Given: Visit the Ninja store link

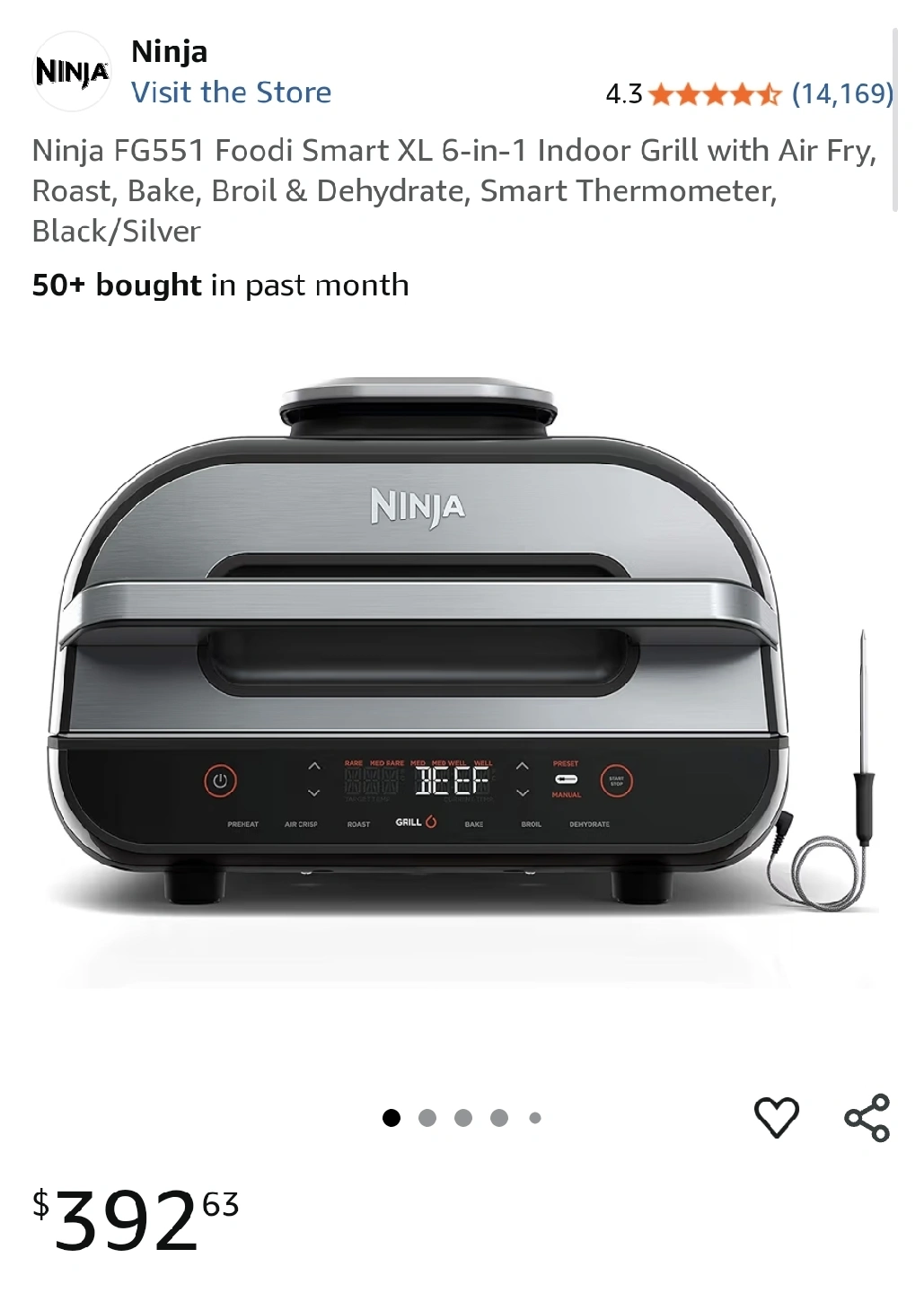Looking at the screenshot, I should pyautogui.click(x=231, y=92).
